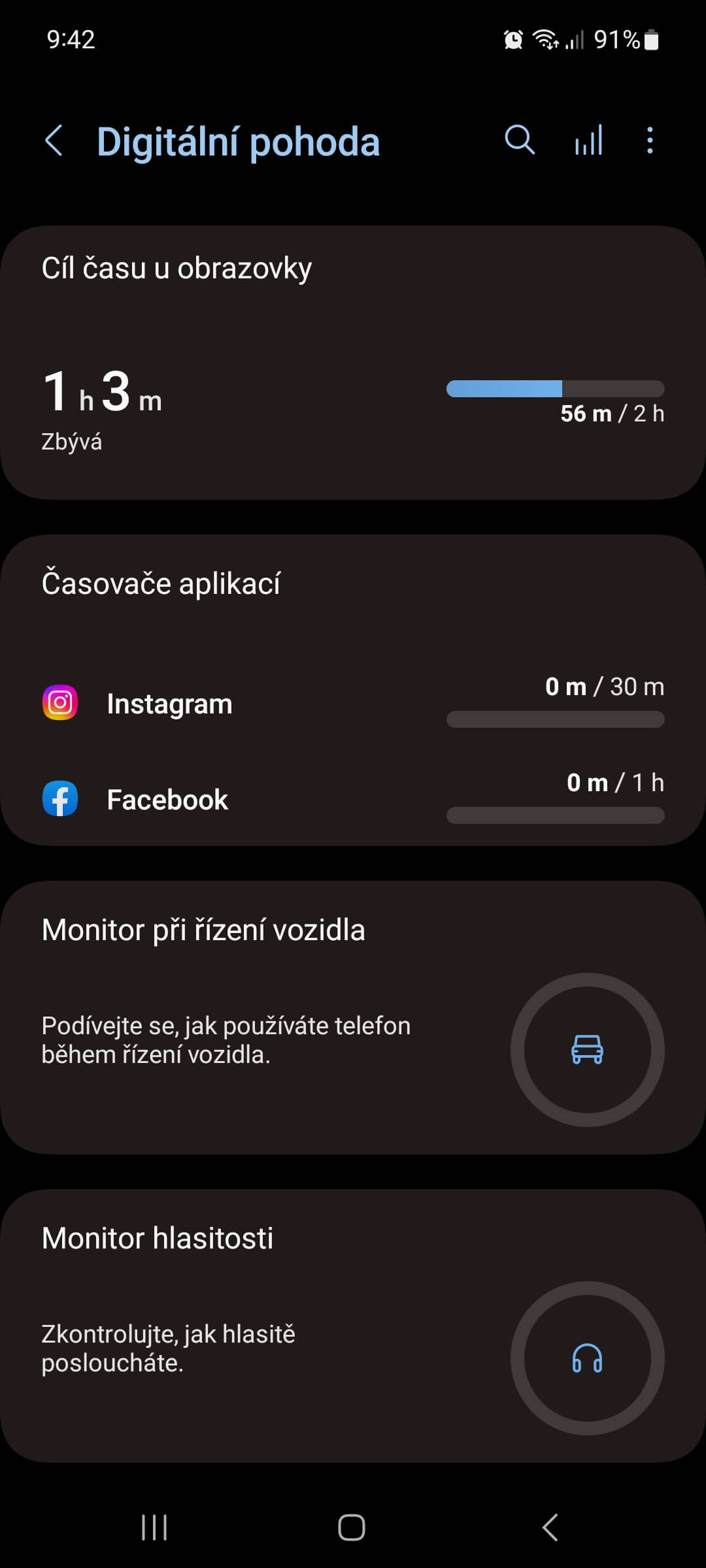The height and width of the screenshot is (1568, 706).
Task: Show recent apps from the navigation bar
Action: (x=154, y=1527)
